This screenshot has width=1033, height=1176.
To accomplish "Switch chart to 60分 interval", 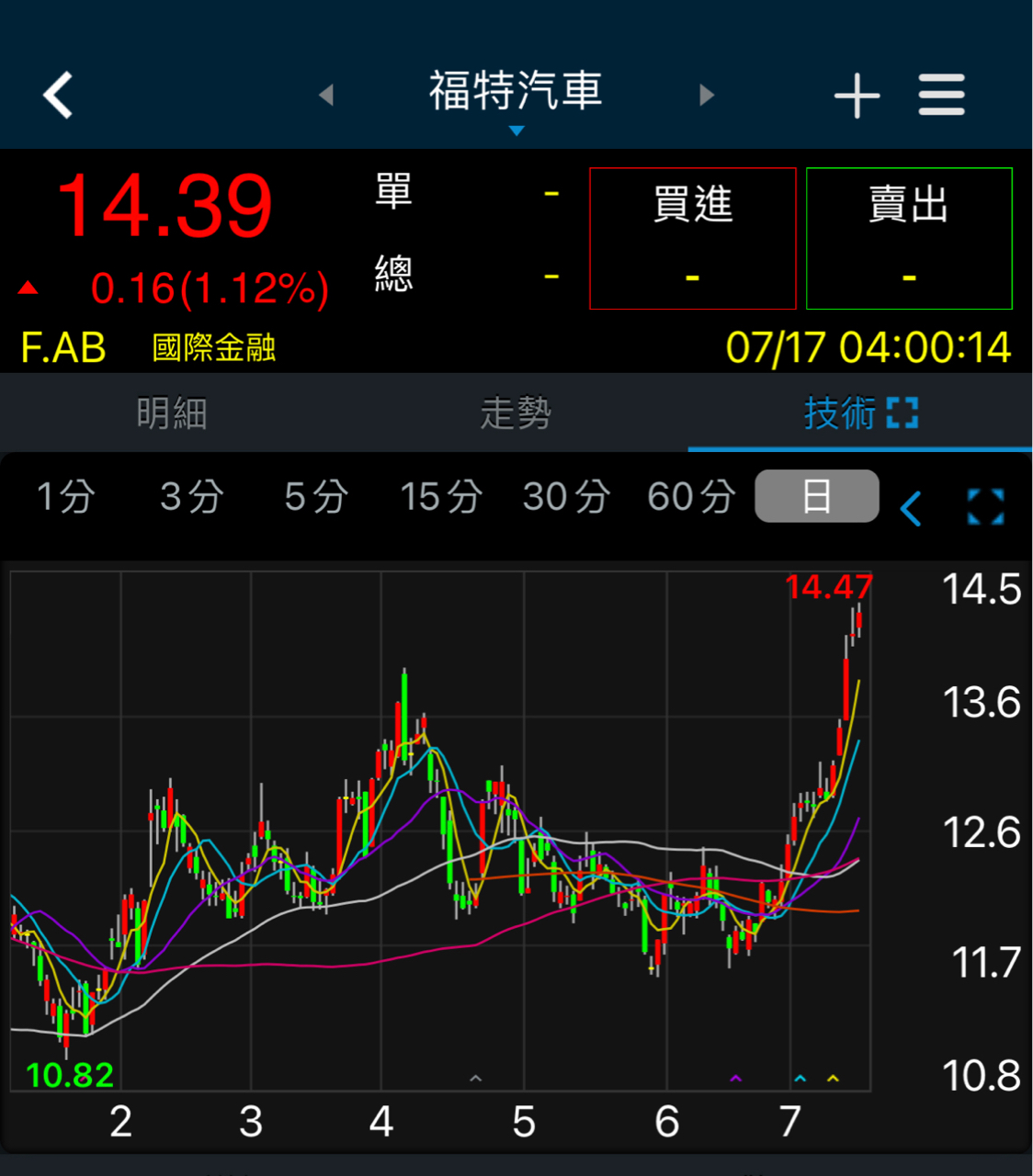I will point(691,497).
